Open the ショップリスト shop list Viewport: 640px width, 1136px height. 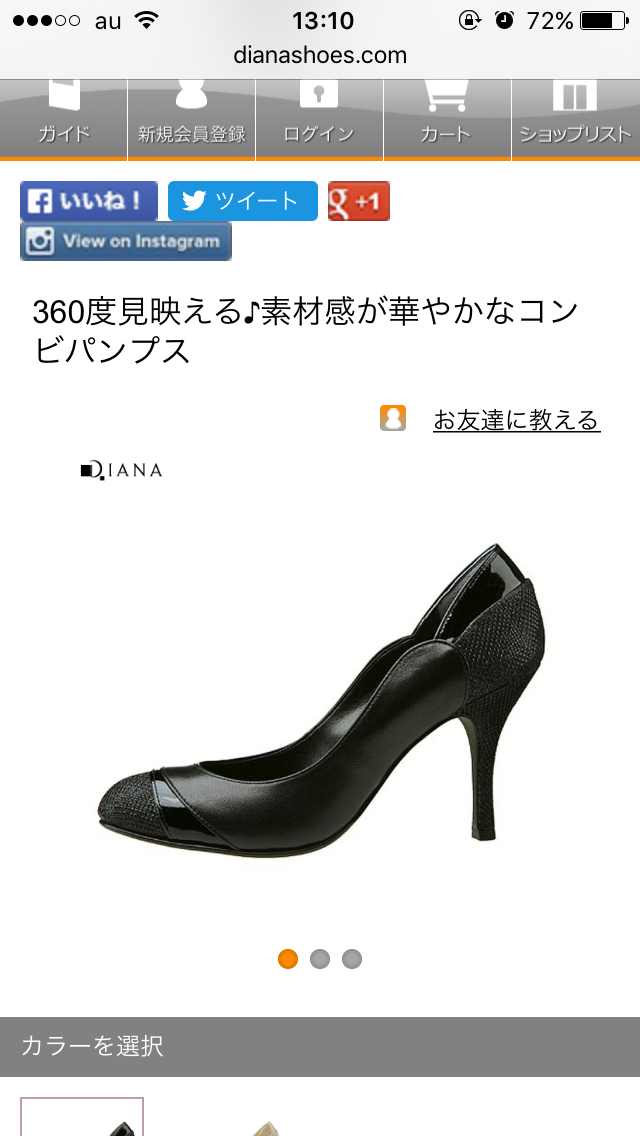pyautogui.click(x=575, y=118)
